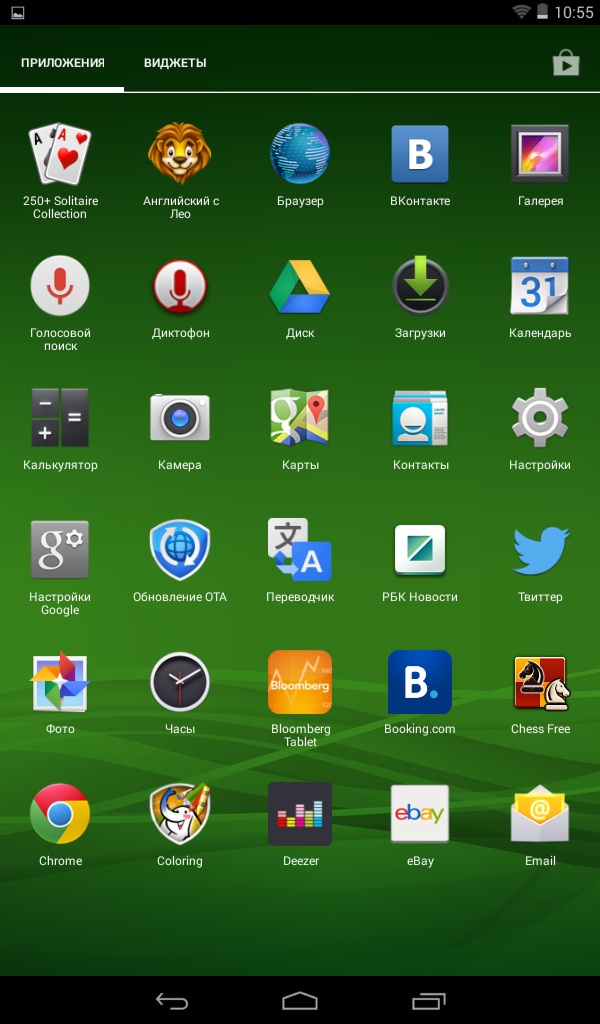Launch Переводчик translator app

pos(300,551)
